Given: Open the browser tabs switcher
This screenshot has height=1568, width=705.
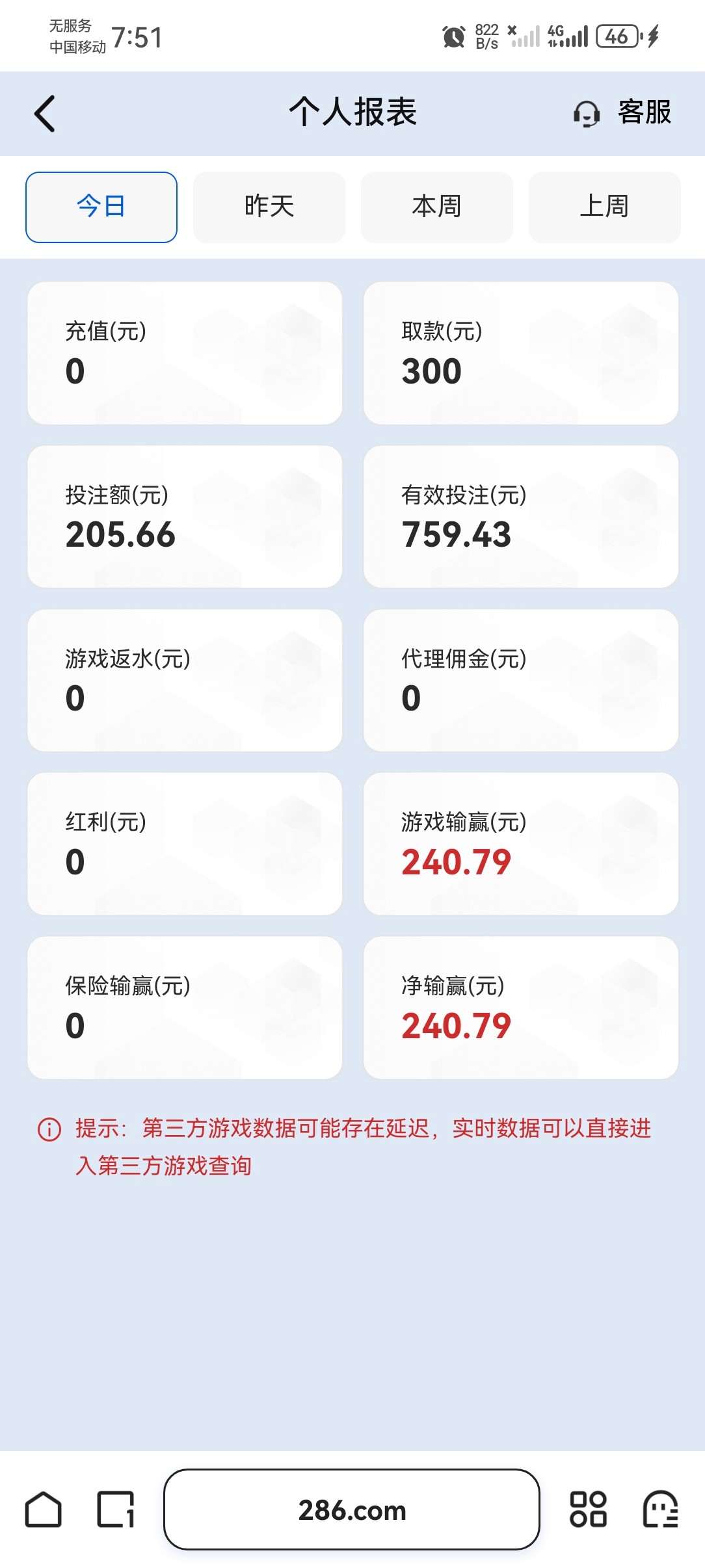Looking at the screenshot, I should [x=116, y=1509].
